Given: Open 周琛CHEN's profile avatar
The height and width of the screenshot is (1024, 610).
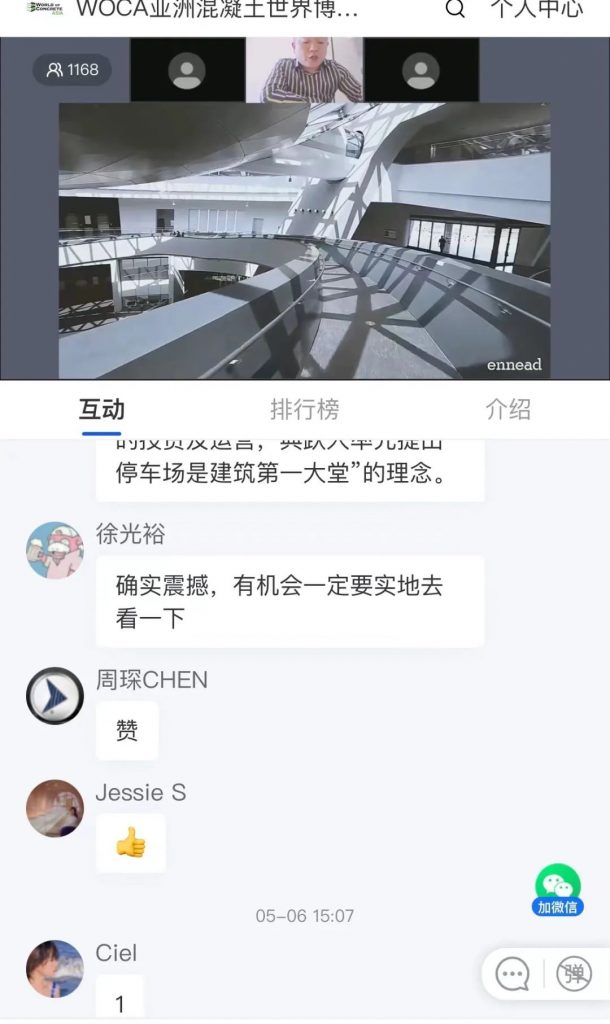Looking at the screenshot, I should point(55,696).
